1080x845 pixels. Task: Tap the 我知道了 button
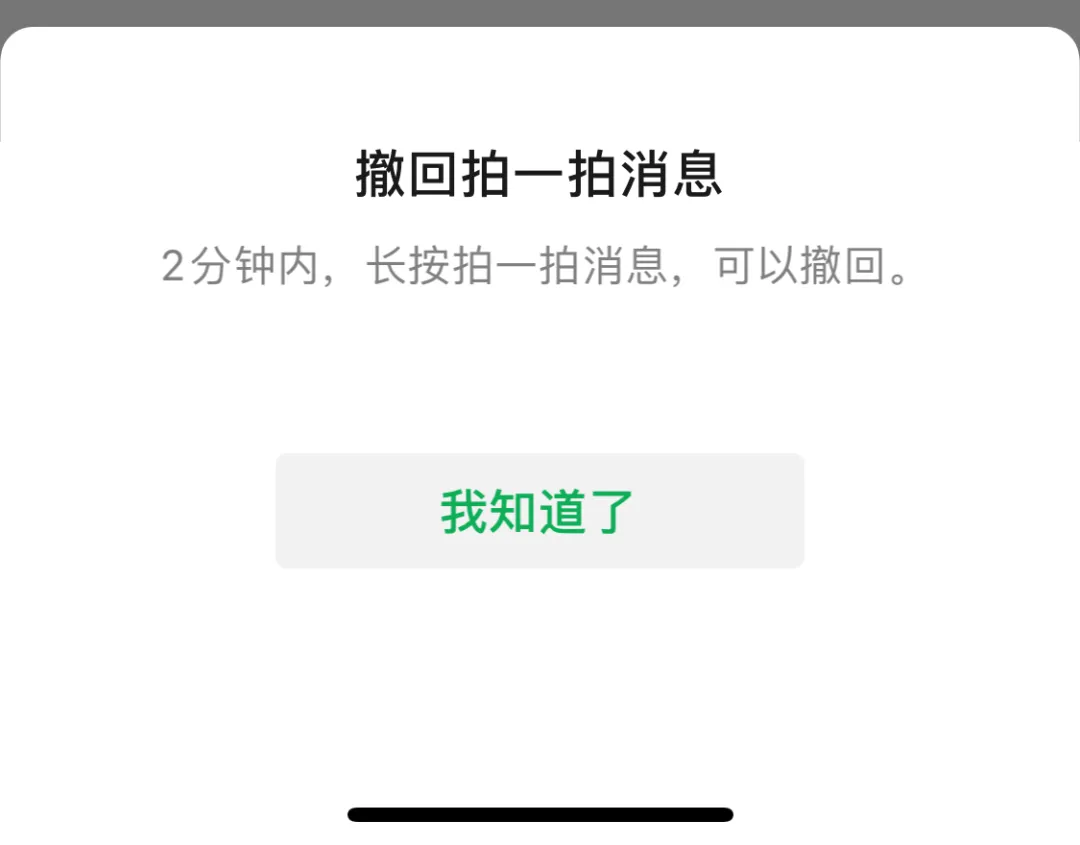point(539,511)
